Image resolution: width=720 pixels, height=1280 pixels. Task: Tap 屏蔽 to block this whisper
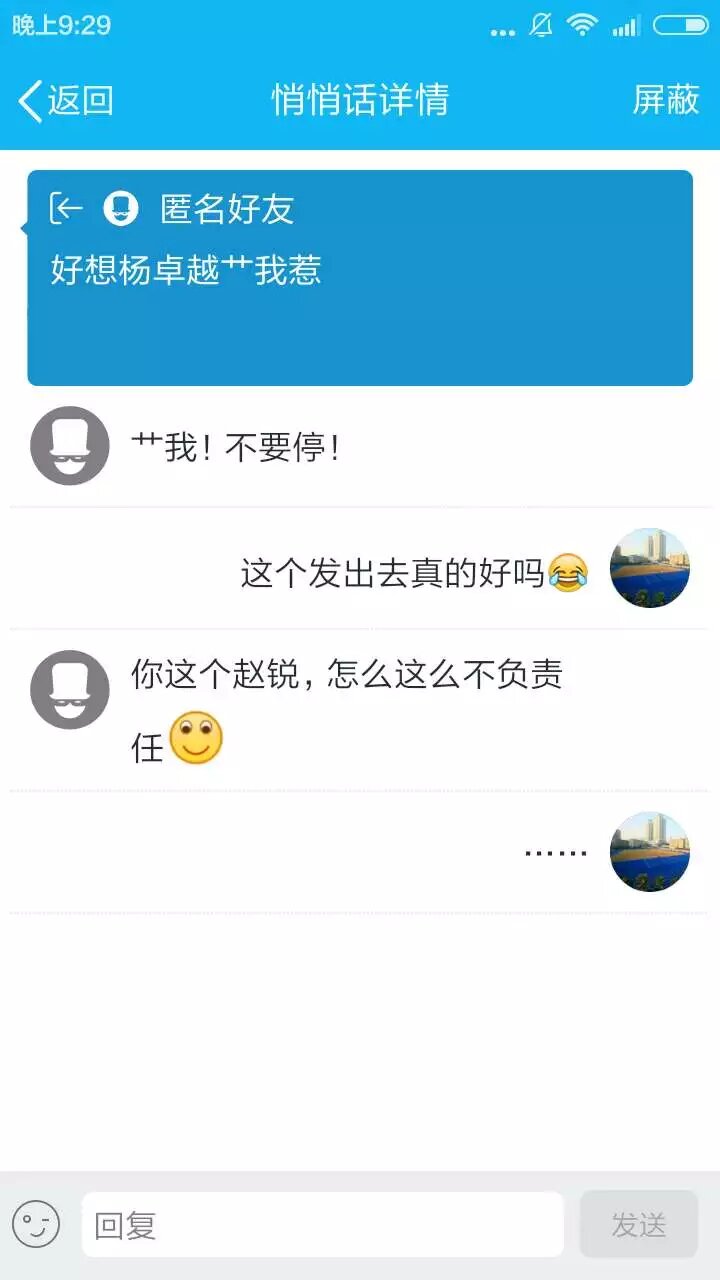[665, 100]
